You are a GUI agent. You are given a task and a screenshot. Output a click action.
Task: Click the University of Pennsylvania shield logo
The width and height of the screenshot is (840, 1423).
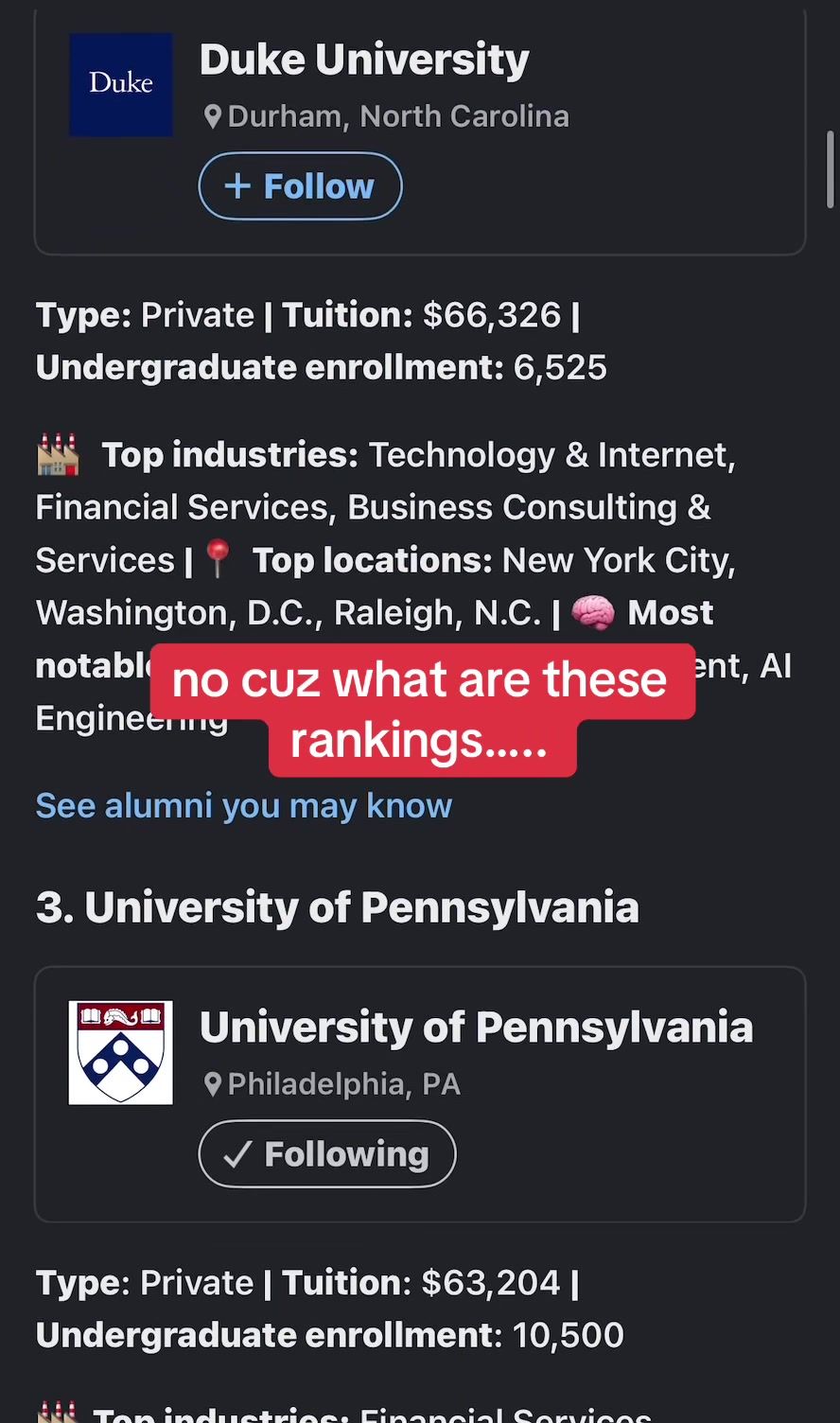(x=120, y=1052)
